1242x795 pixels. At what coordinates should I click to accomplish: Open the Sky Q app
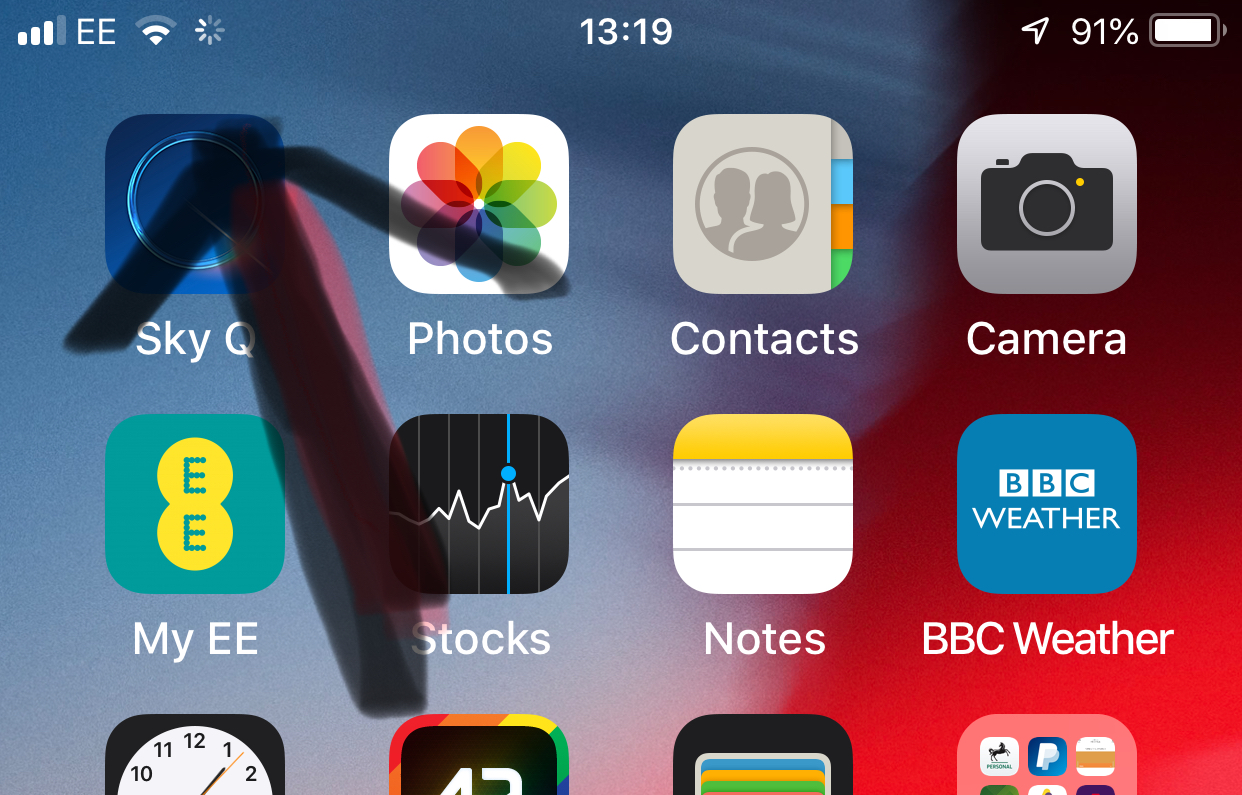coord(195,204)
